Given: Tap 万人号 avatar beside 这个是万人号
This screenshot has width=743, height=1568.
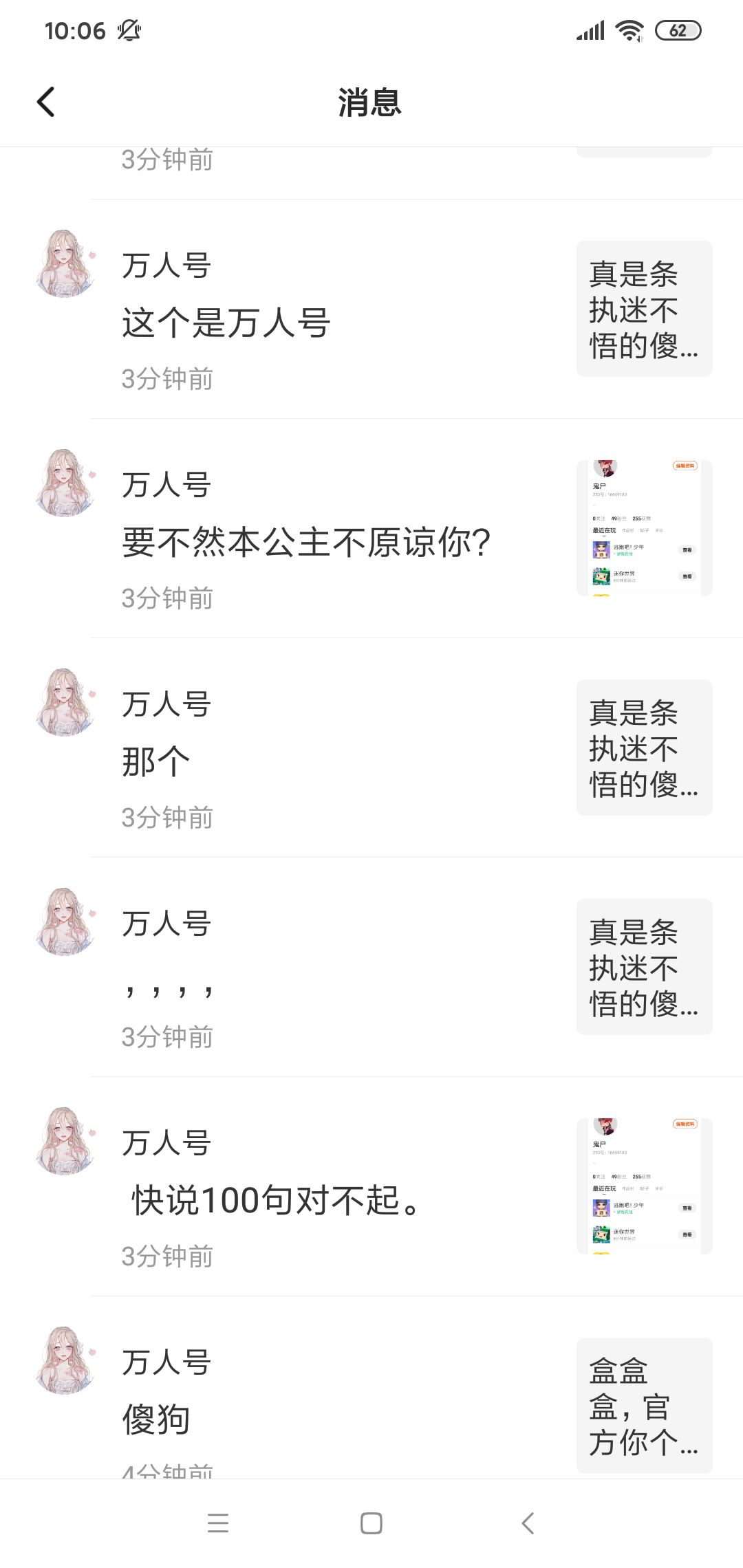Looking at the screenshot, I should tap(65, 264).
